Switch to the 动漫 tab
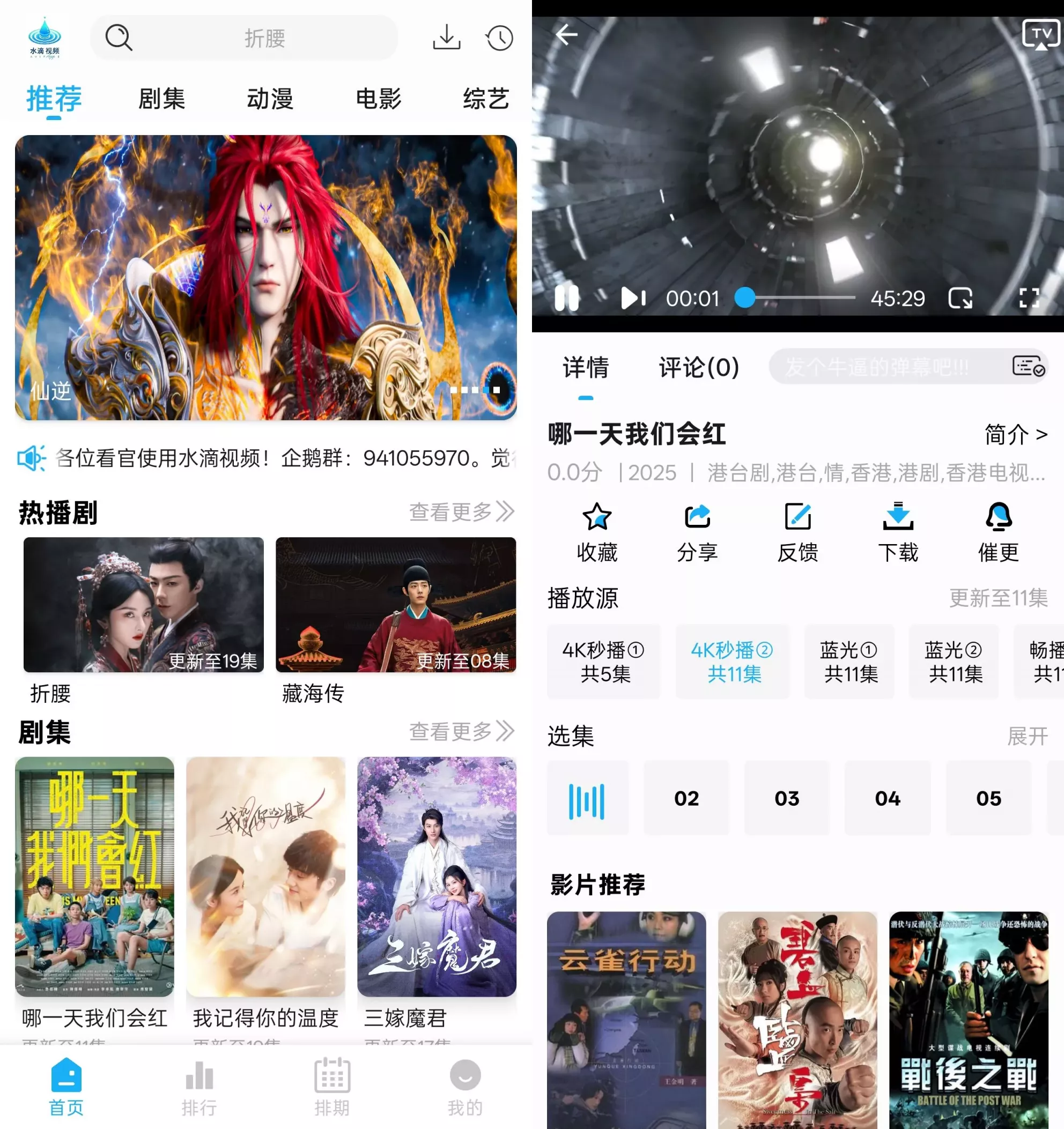 tap(270, 99)
